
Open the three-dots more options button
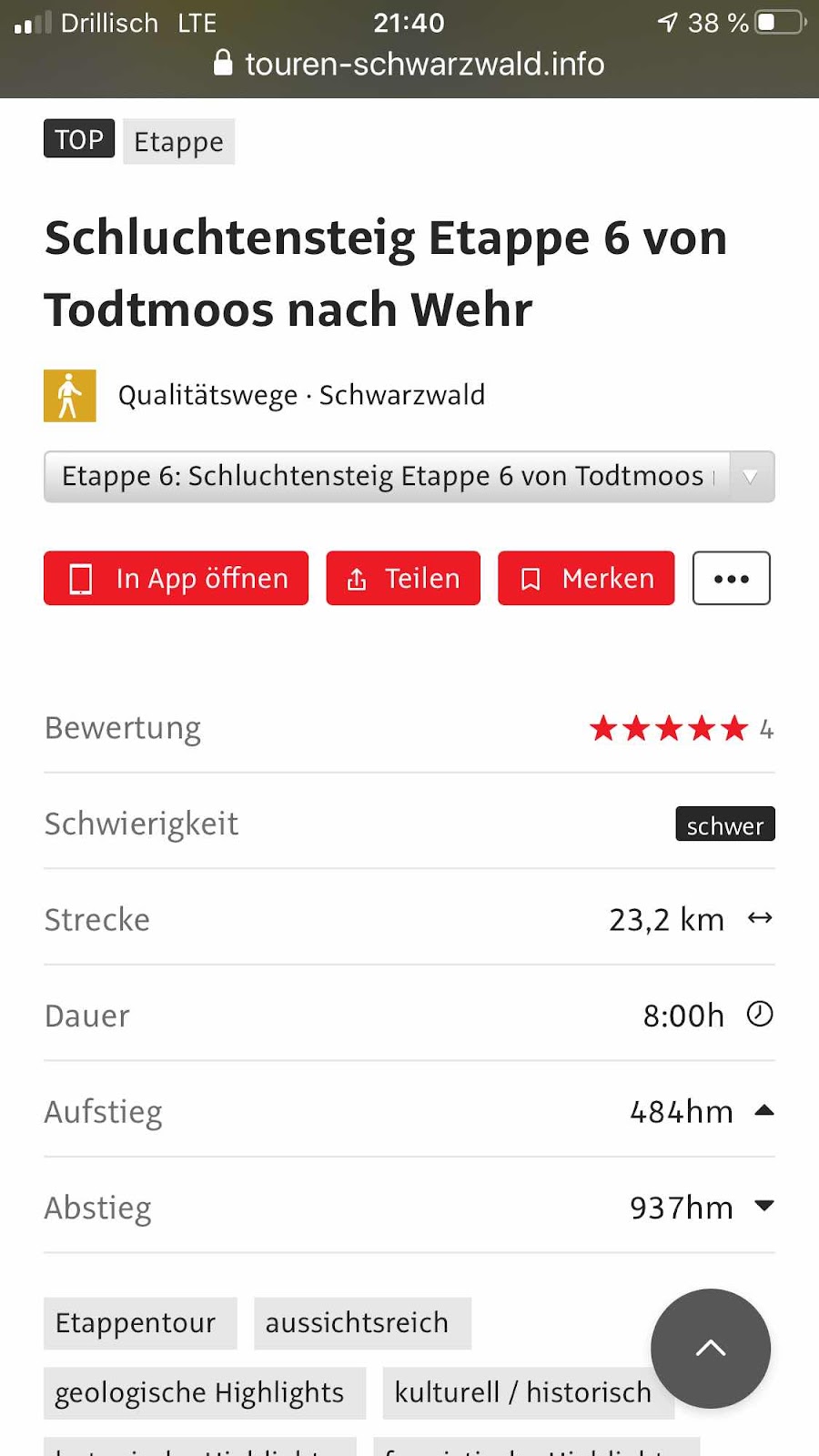coord(731,578)
